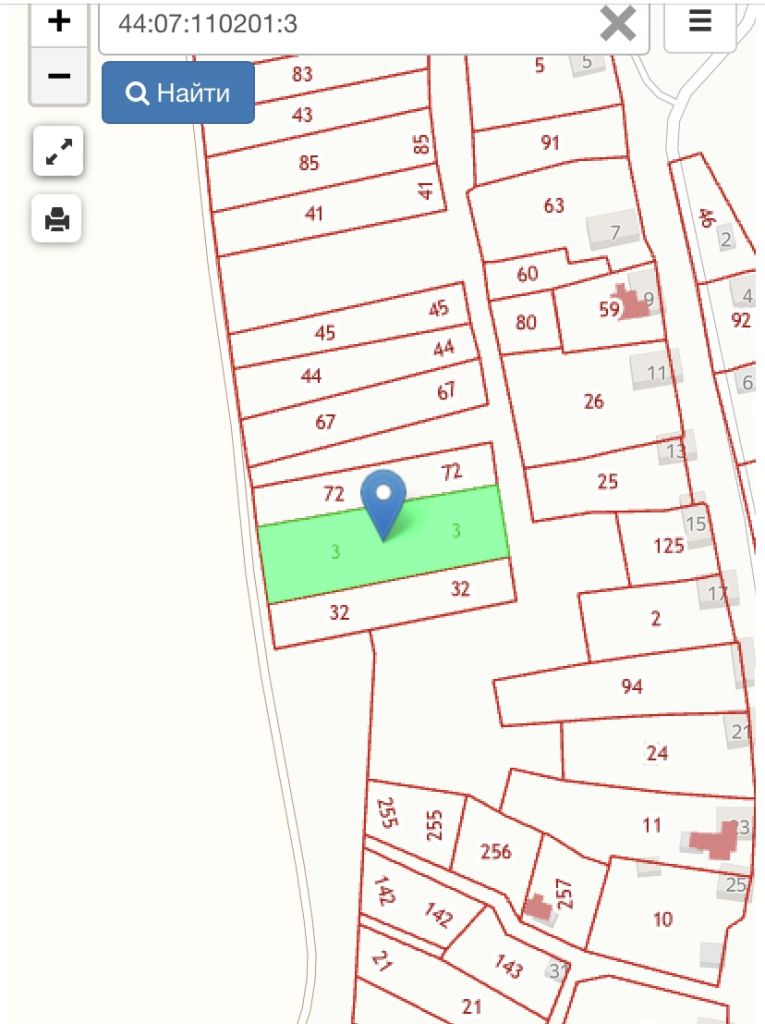Toggle fullscreen map view
Viewport: 765px width, 1024px height.
point(59,151)
